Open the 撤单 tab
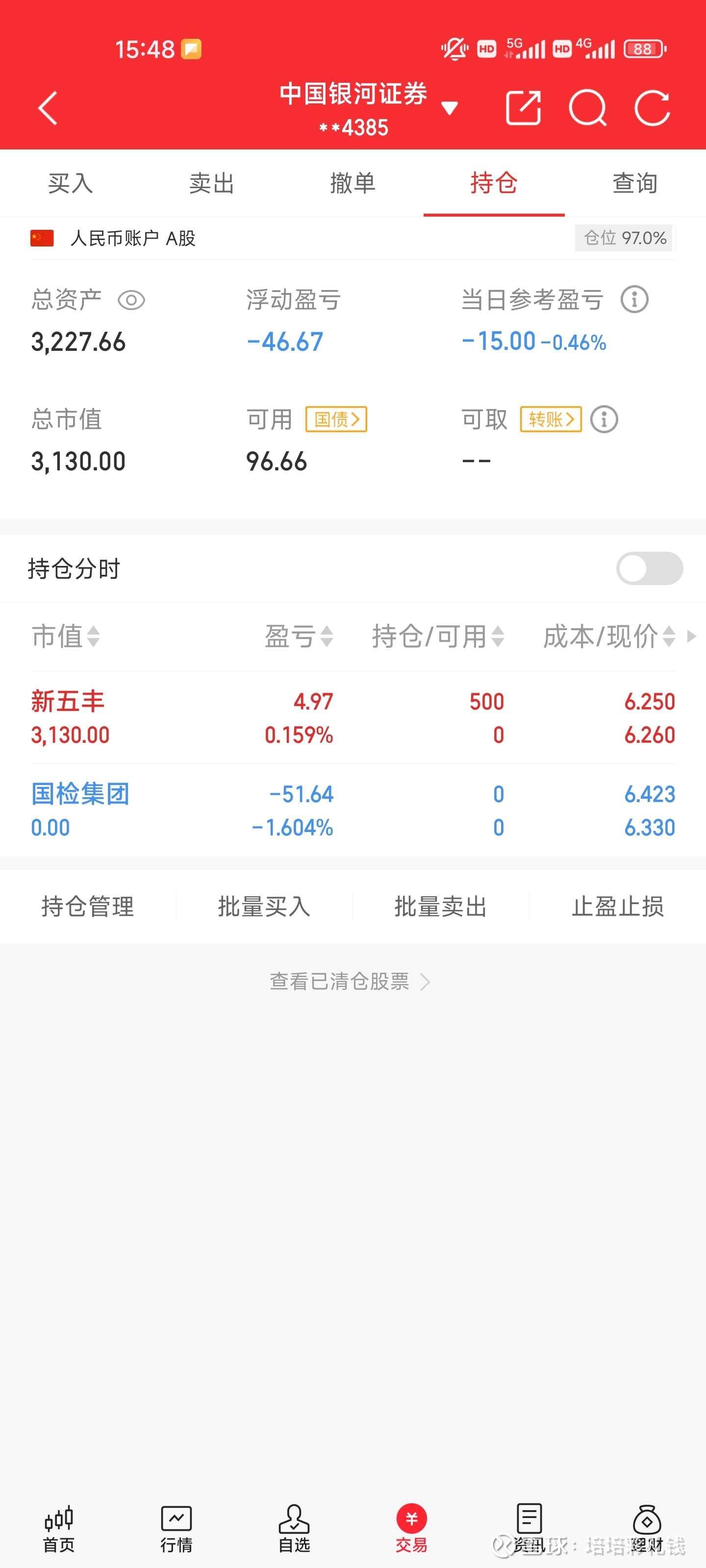The height and width of the screenshot is (1568, 706). (x=353, y=183)
